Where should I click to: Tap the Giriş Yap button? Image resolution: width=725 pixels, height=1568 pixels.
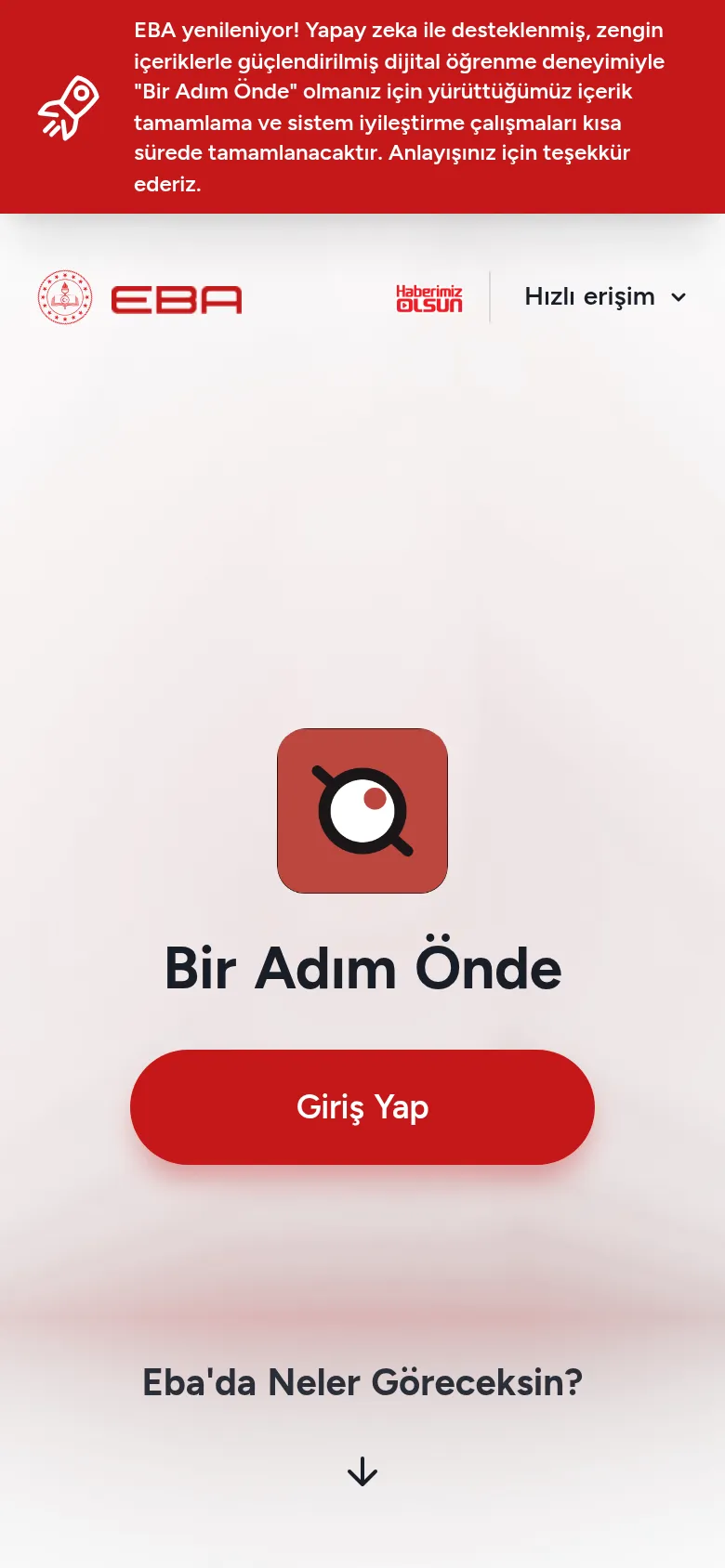pyautogui.click(x=362, y=1107)
